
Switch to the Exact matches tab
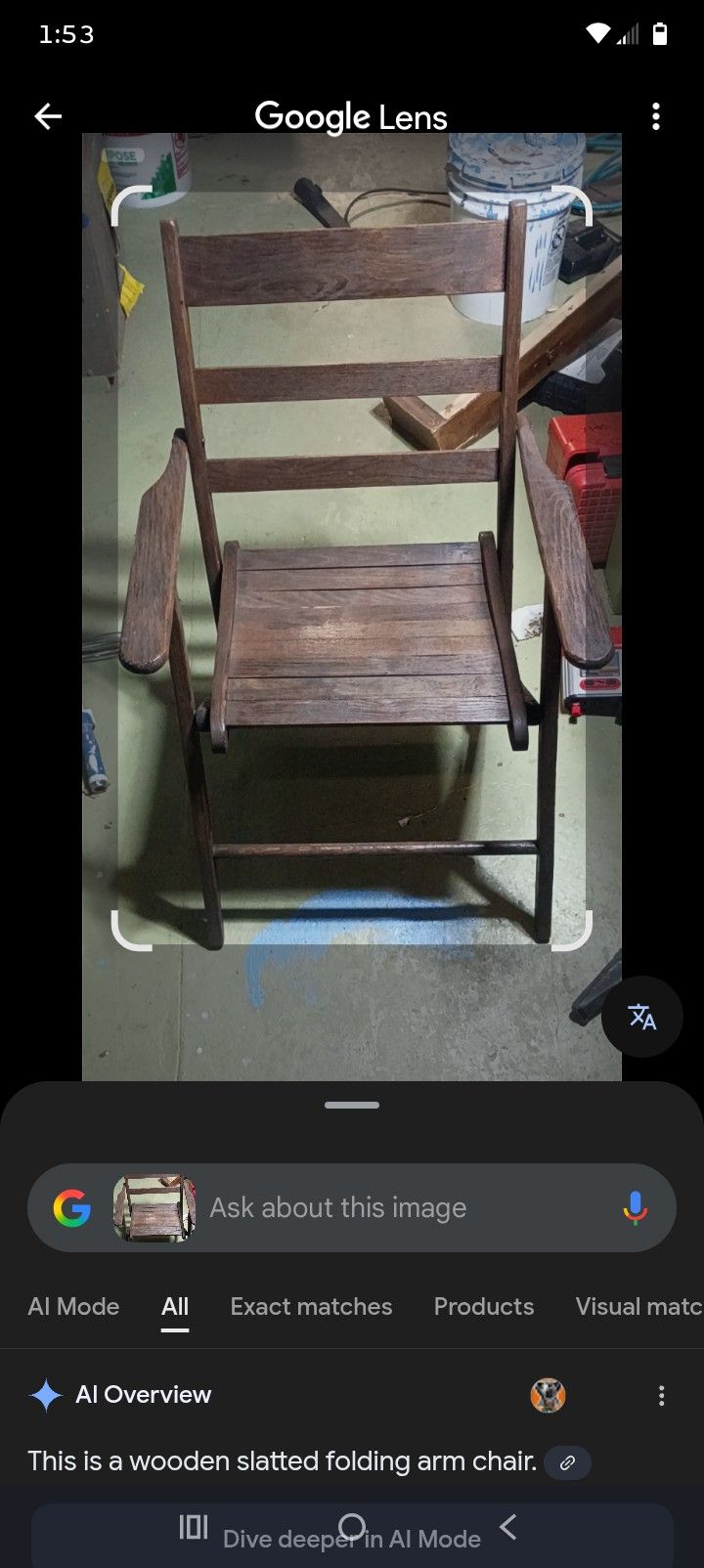pos(311,1306)
